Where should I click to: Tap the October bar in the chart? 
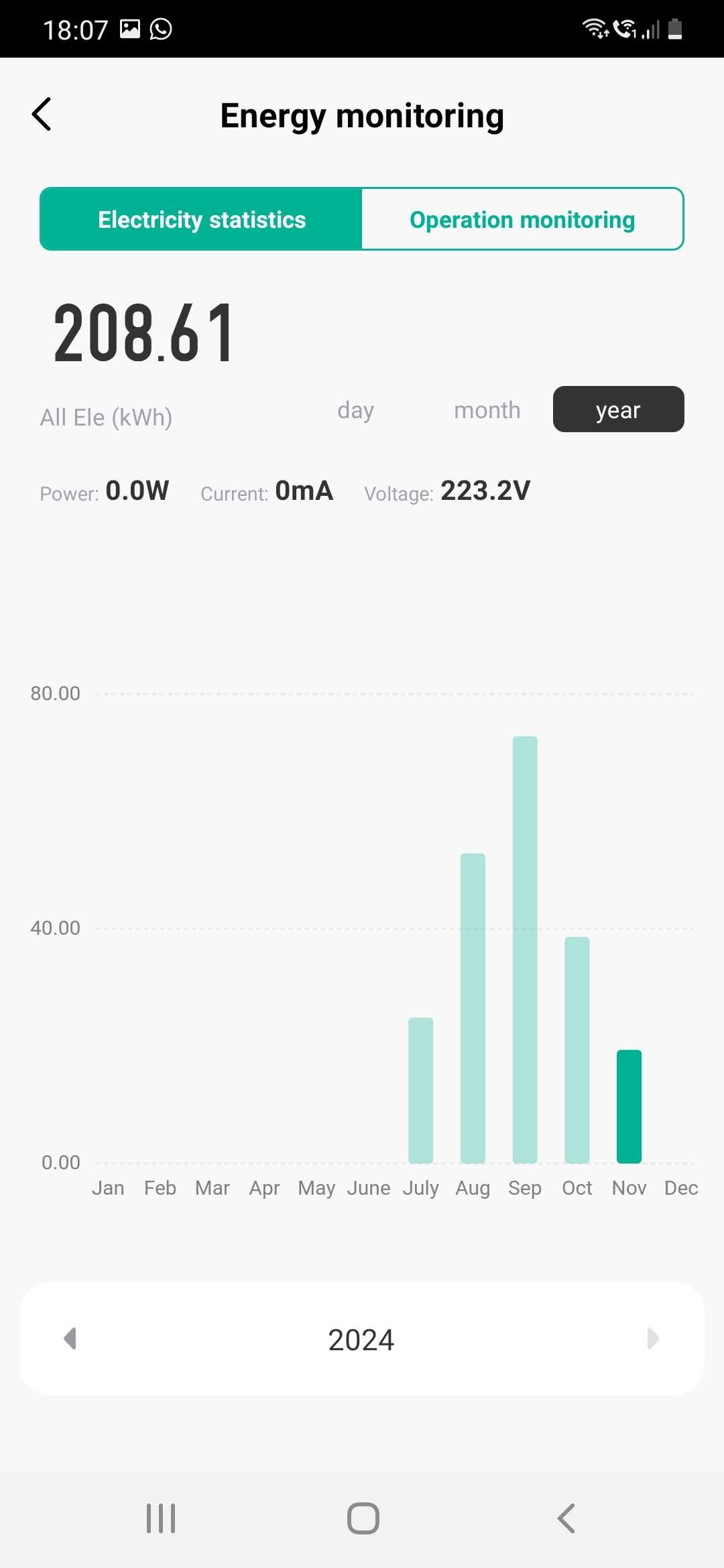coord(577,1049)
